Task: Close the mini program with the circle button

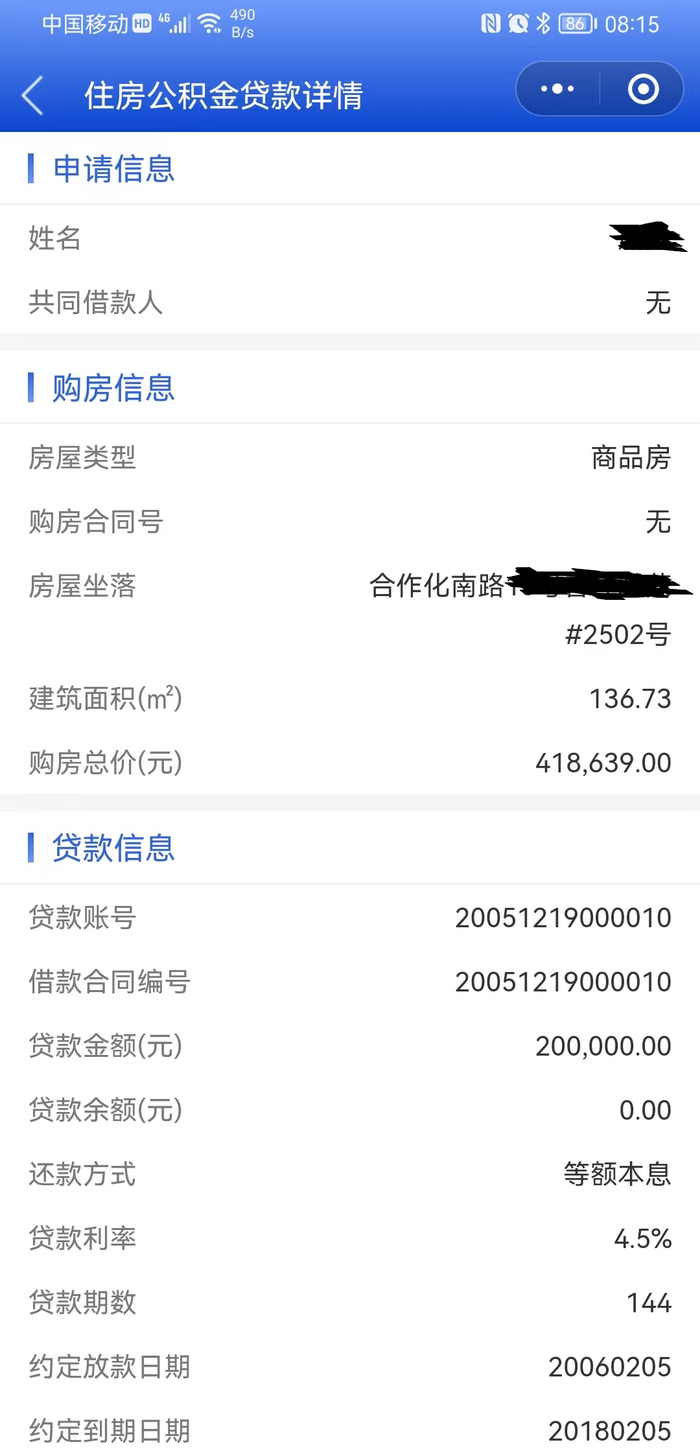Action: (643, 90)
